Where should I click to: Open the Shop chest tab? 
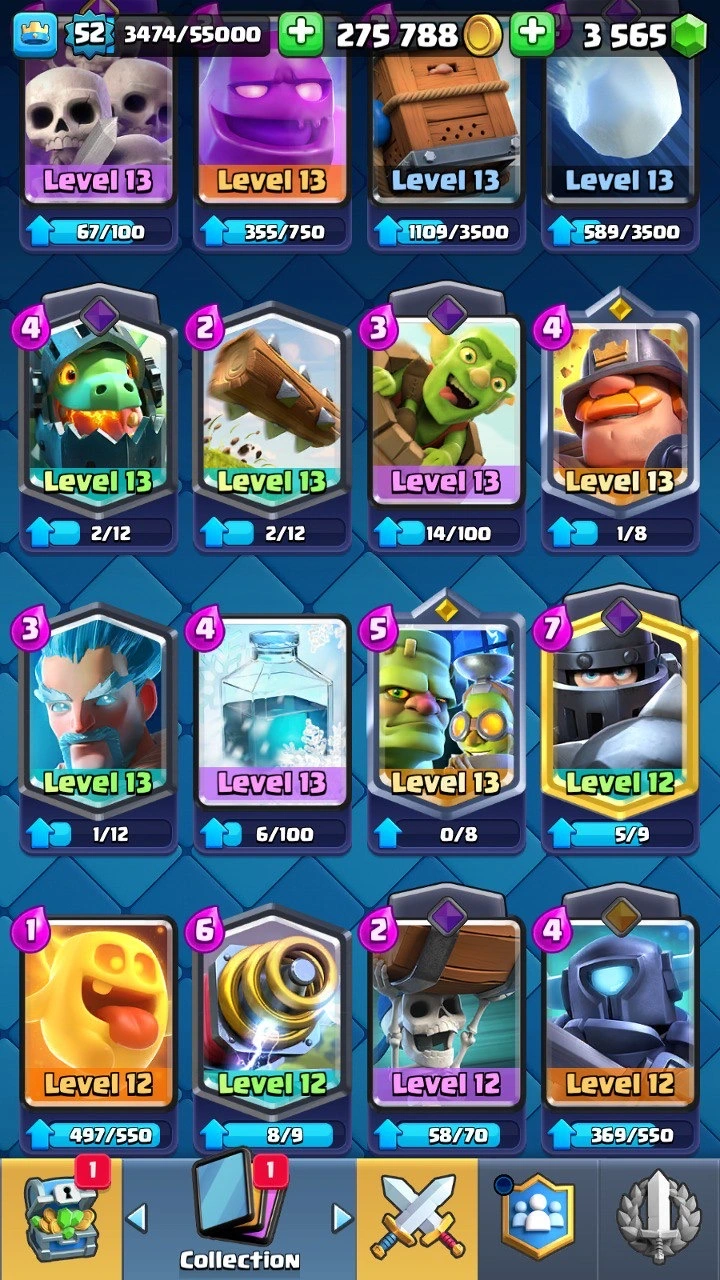tap(58, 1220)
